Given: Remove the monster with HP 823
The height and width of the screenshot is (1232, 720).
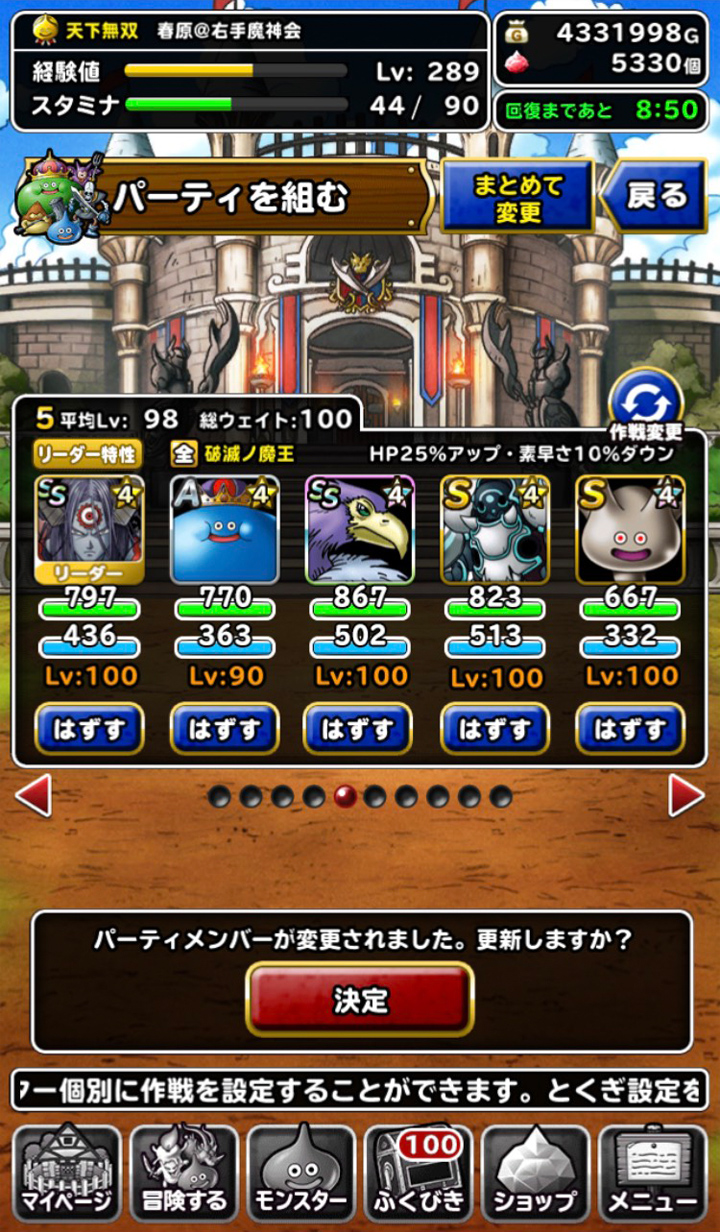Looking at the screenshot, I should [x=495, y=729].
